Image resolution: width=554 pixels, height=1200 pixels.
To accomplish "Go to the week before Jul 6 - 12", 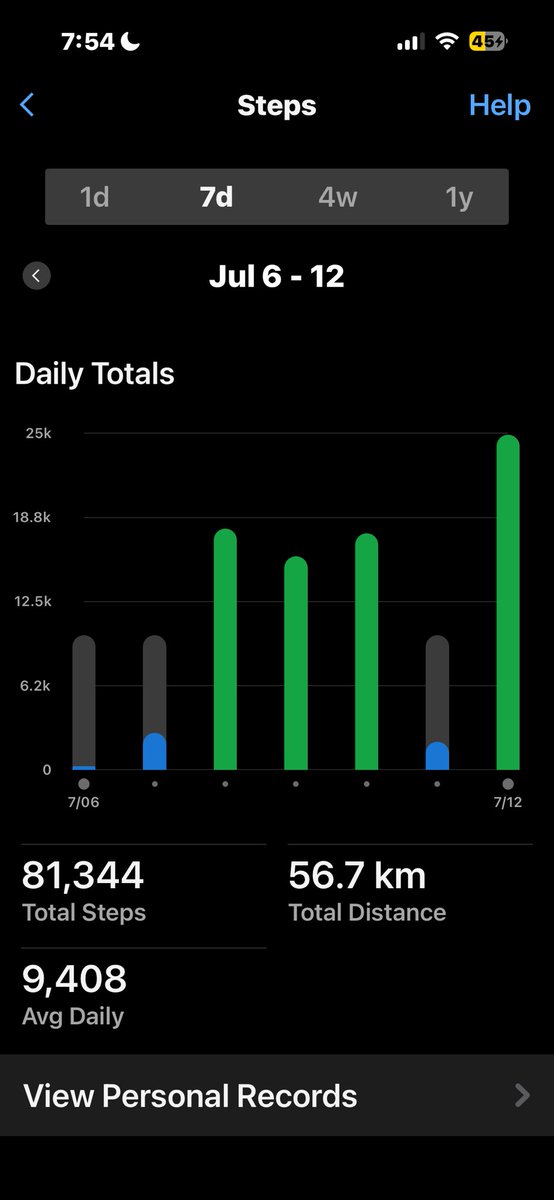I will point(36,276).
